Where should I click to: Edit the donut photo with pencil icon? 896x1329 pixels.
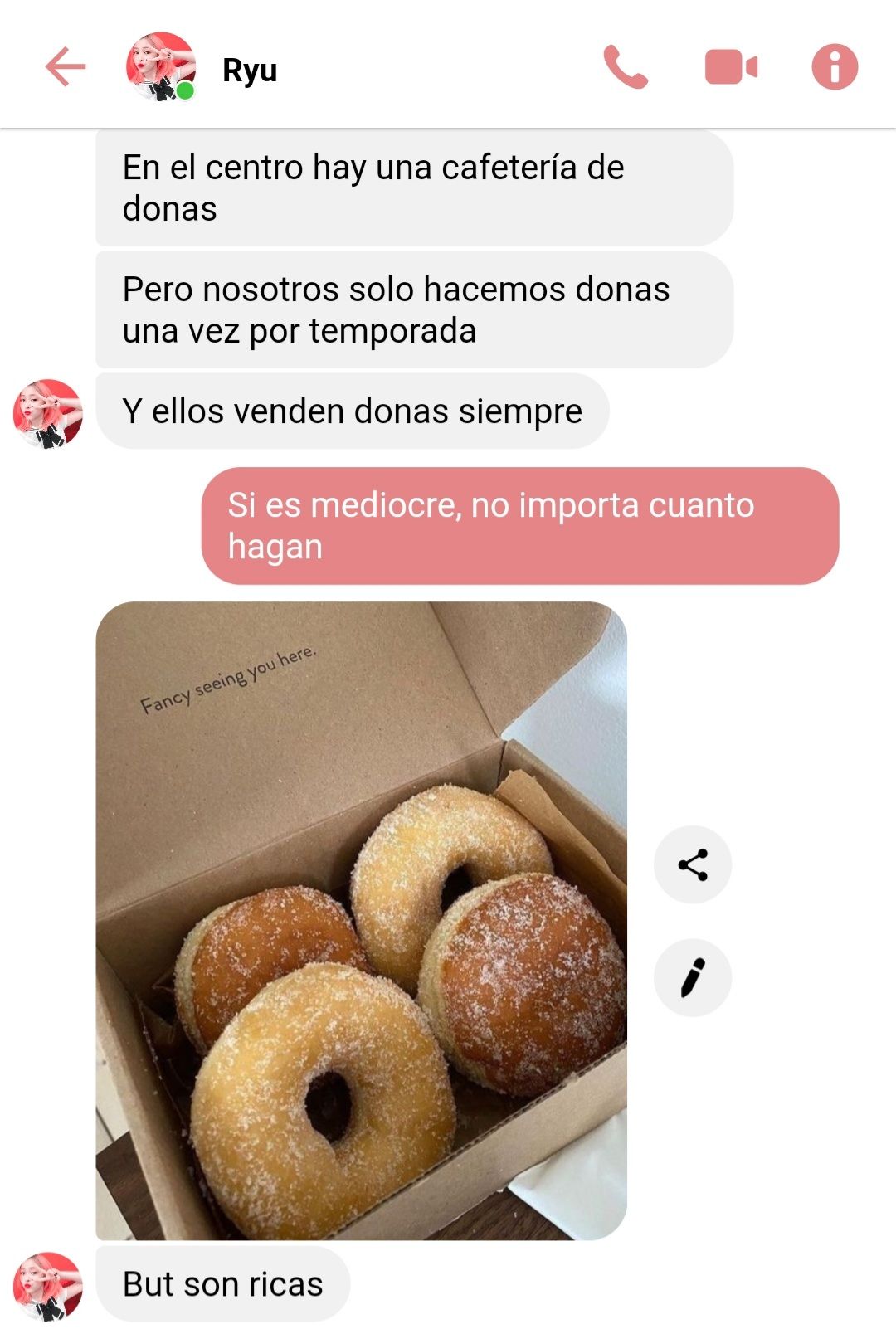[x=693, y=977]
